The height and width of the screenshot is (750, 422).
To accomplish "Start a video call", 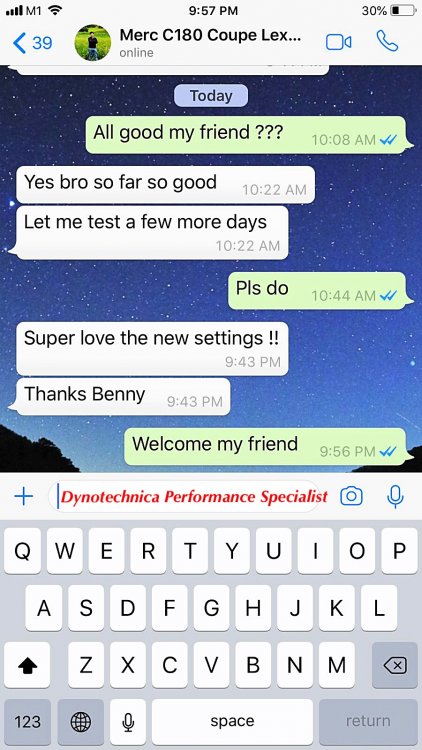I will (x=338, y=42).
